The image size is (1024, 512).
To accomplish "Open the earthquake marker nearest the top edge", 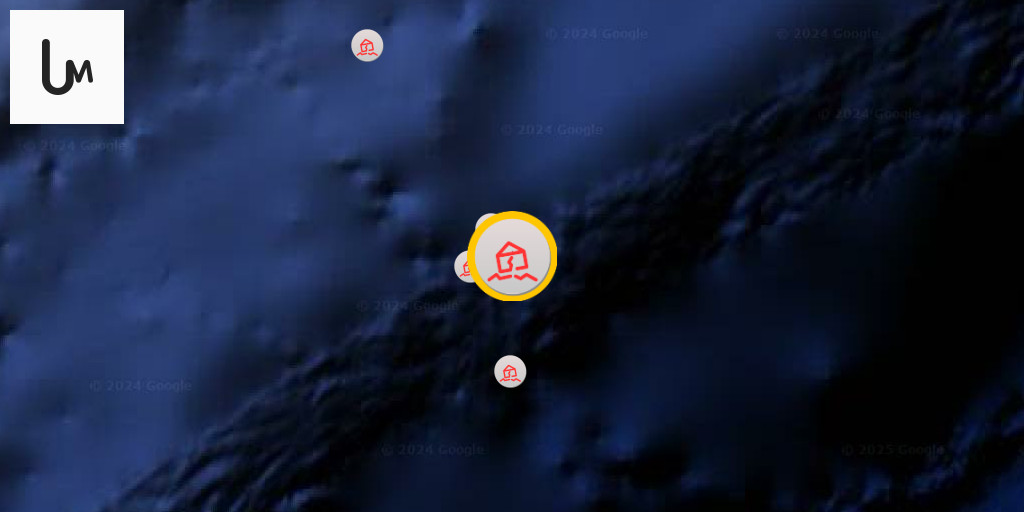I will click(x=367, y=45).
